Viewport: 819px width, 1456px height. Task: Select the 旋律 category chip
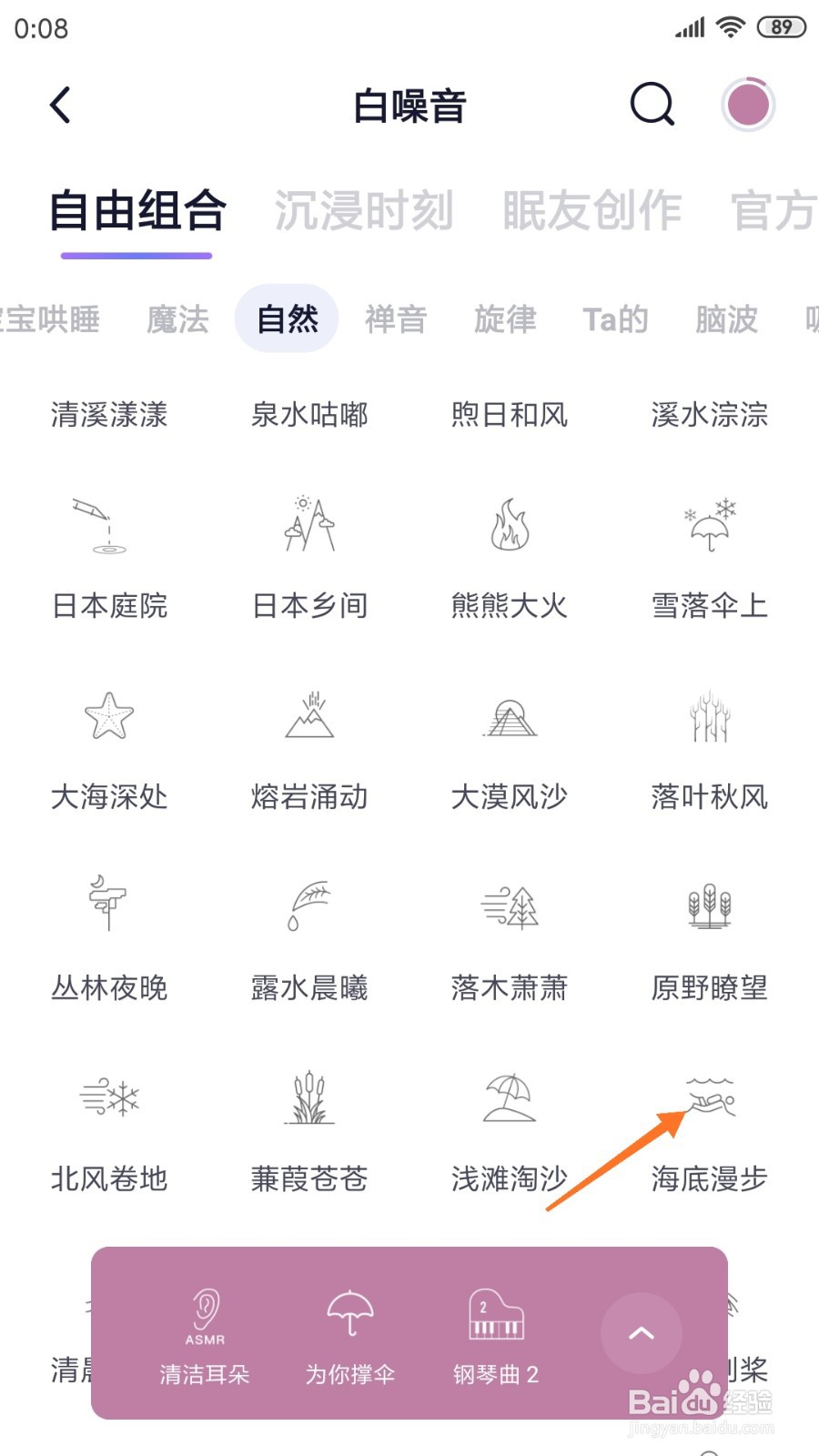click(x=505, y=319)
